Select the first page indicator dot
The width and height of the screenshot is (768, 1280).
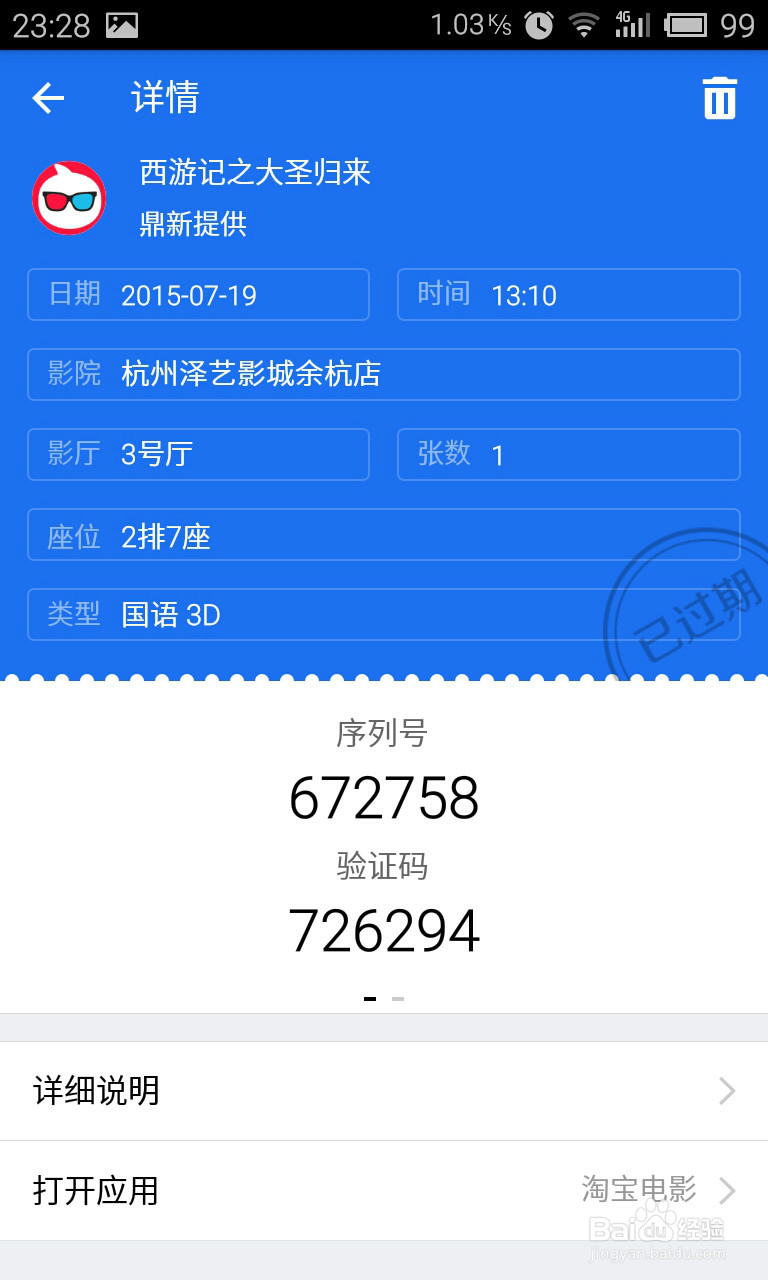[370, 997]
